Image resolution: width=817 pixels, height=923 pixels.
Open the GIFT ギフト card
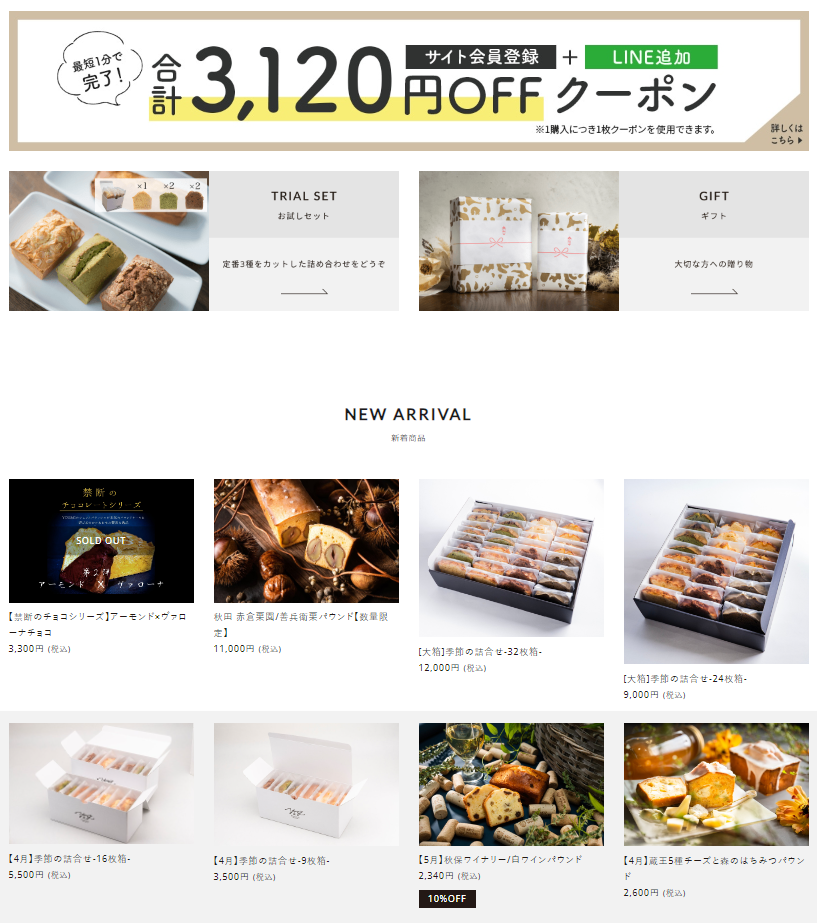click(613, 241)
